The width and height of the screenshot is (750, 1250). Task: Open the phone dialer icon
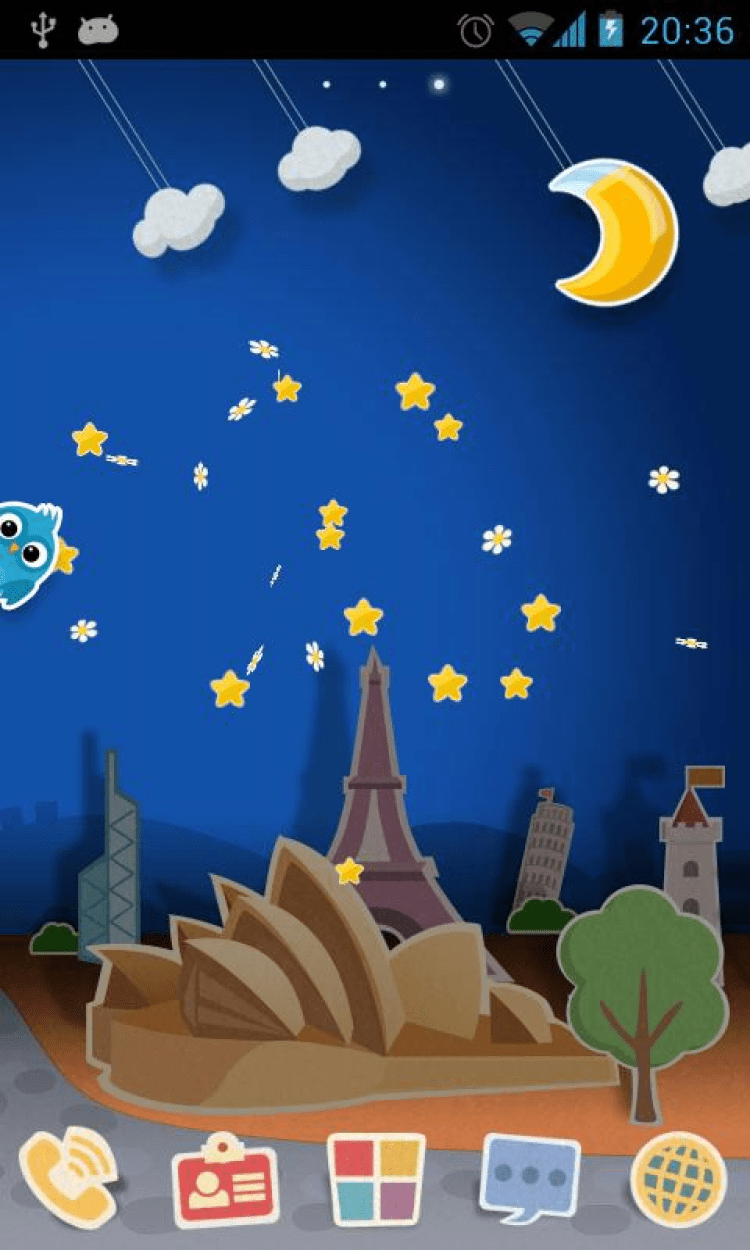68,1177
